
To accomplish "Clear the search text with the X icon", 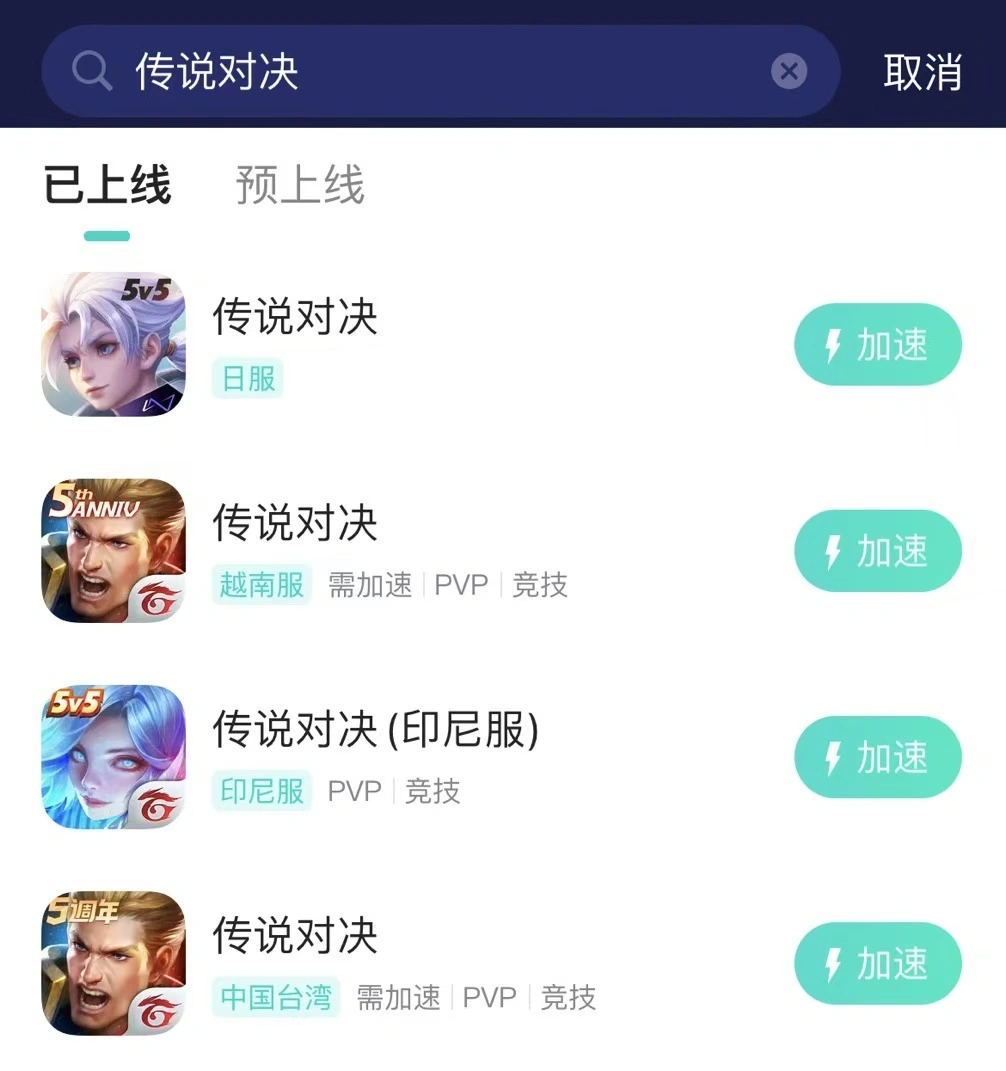I will pyautogui.click(x=789, y=72).
